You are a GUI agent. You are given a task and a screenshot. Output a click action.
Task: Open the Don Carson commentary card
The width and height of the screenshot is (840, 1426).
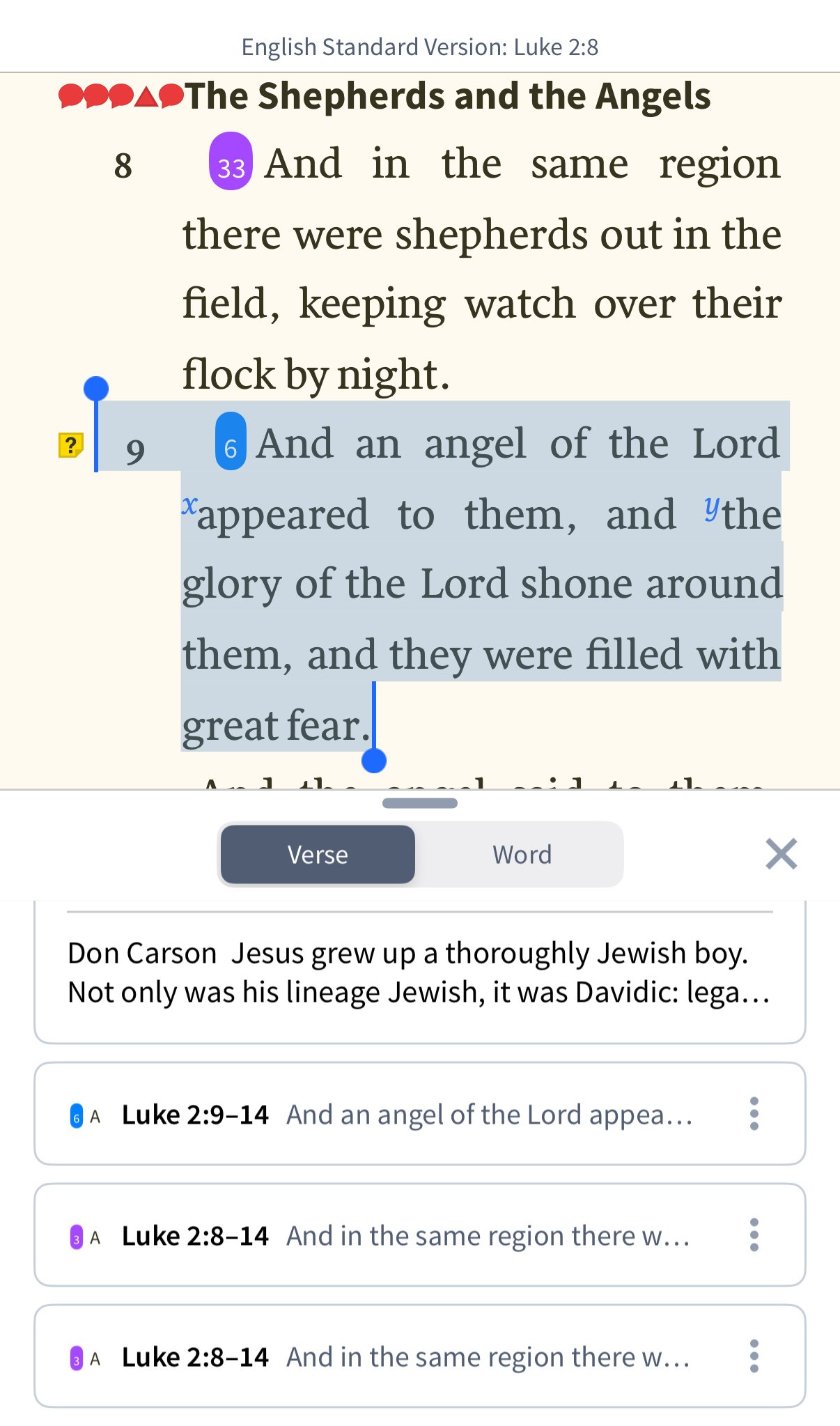coord(419,973)
